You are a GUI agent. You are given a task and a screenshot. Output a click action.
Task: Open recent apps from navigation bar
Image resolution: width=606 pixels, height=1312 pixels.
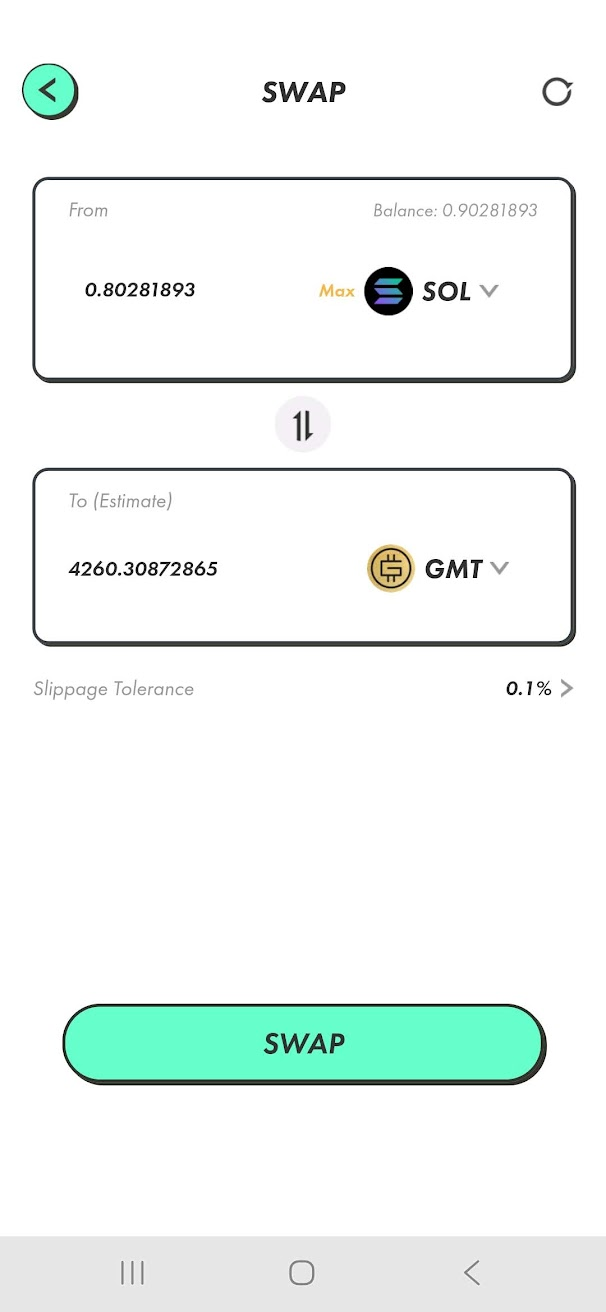pos(132,1272)
